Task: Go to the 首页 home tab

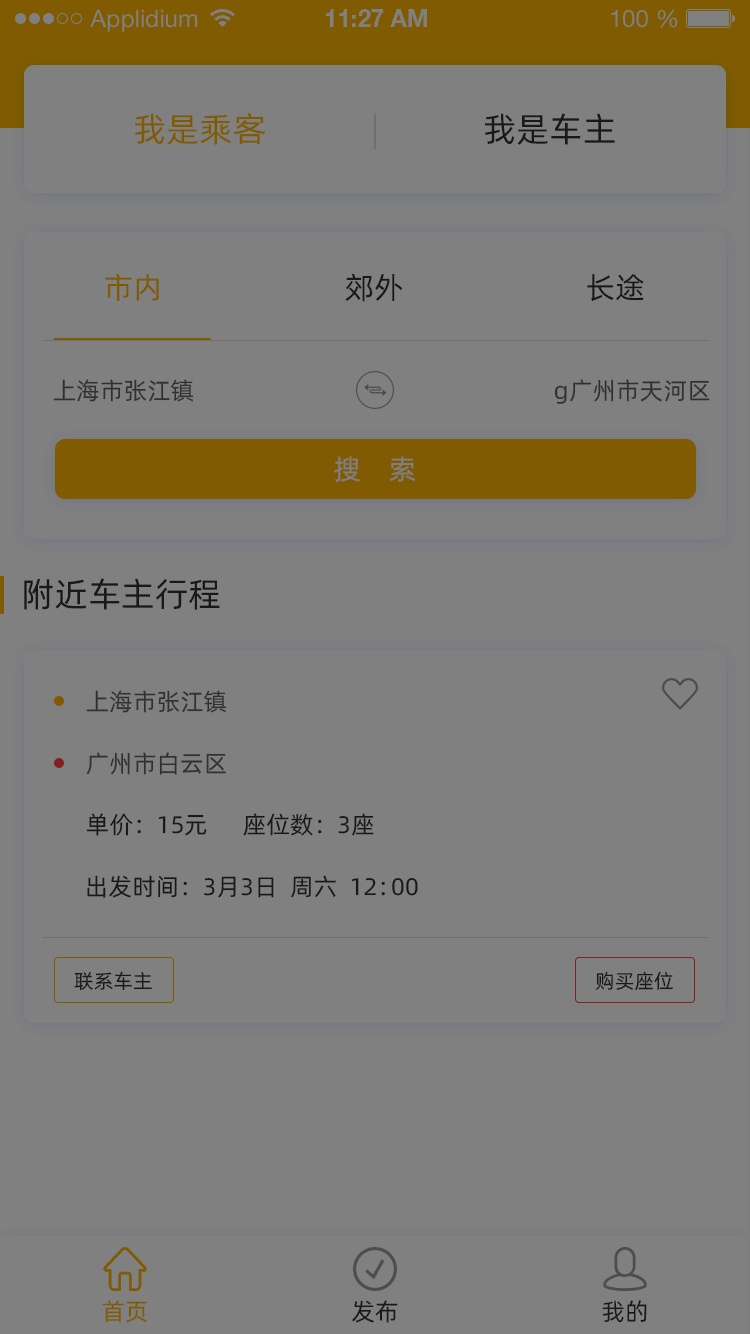Action: [125, 1285]
